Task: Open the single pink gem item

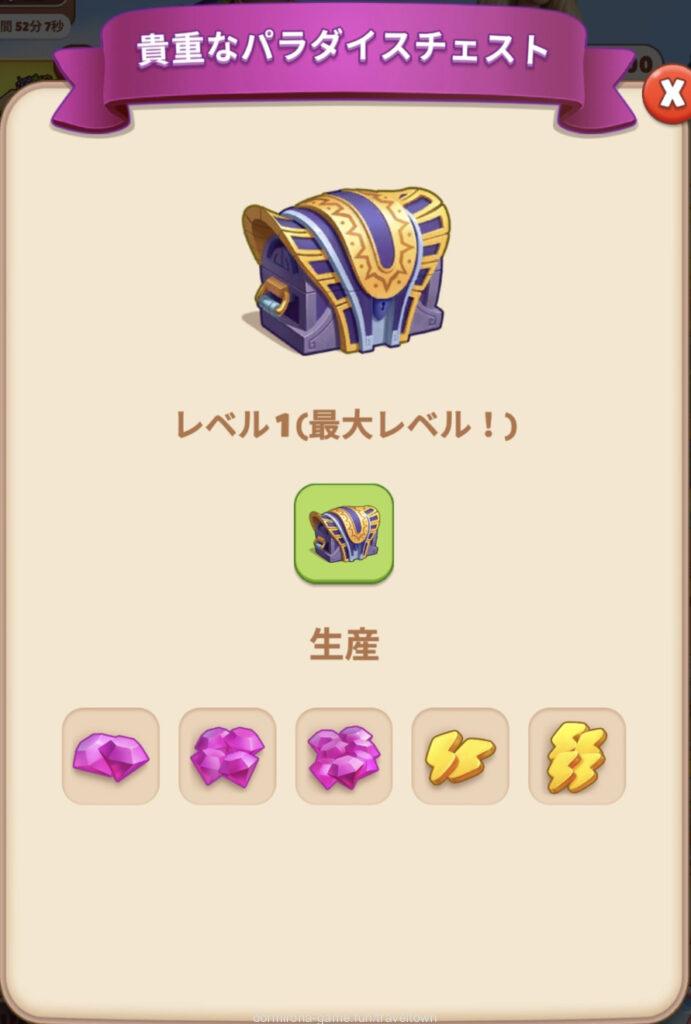Action: click(111, 756)
